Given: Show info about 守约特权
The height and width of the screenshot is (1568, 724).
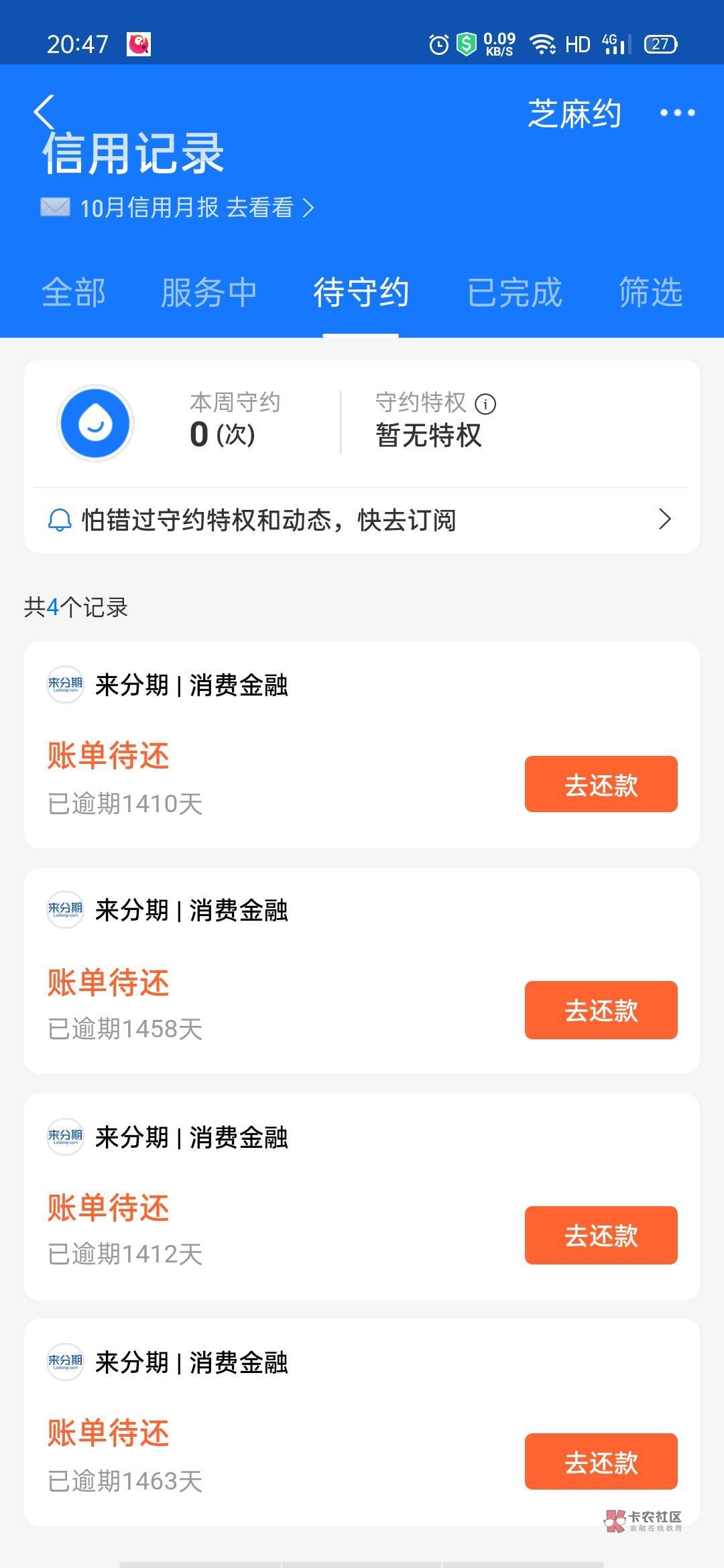Looking at the screenshot, I should [485, 404].
